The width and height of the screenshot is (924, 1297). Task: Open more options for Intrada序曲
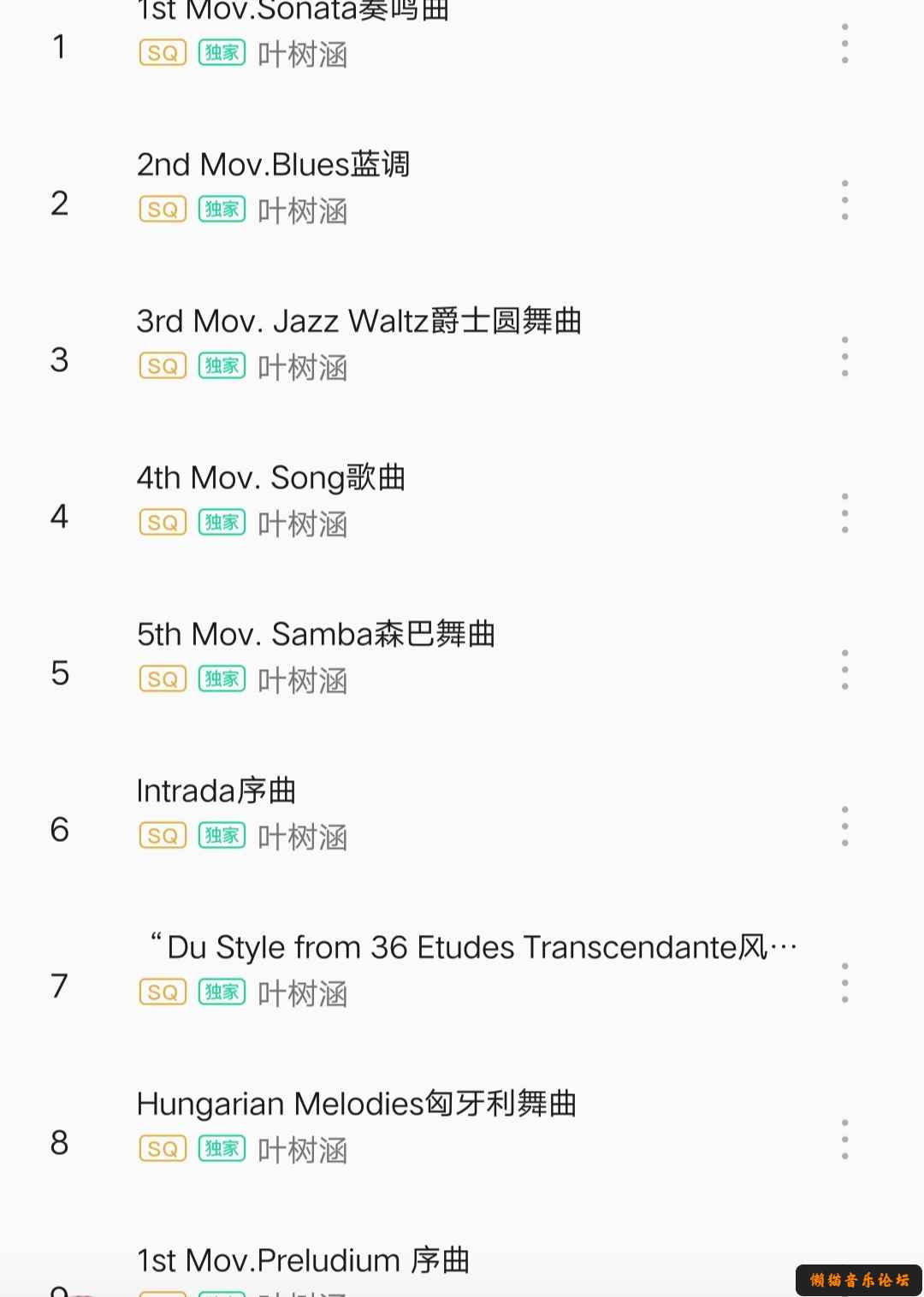(844, 826)
